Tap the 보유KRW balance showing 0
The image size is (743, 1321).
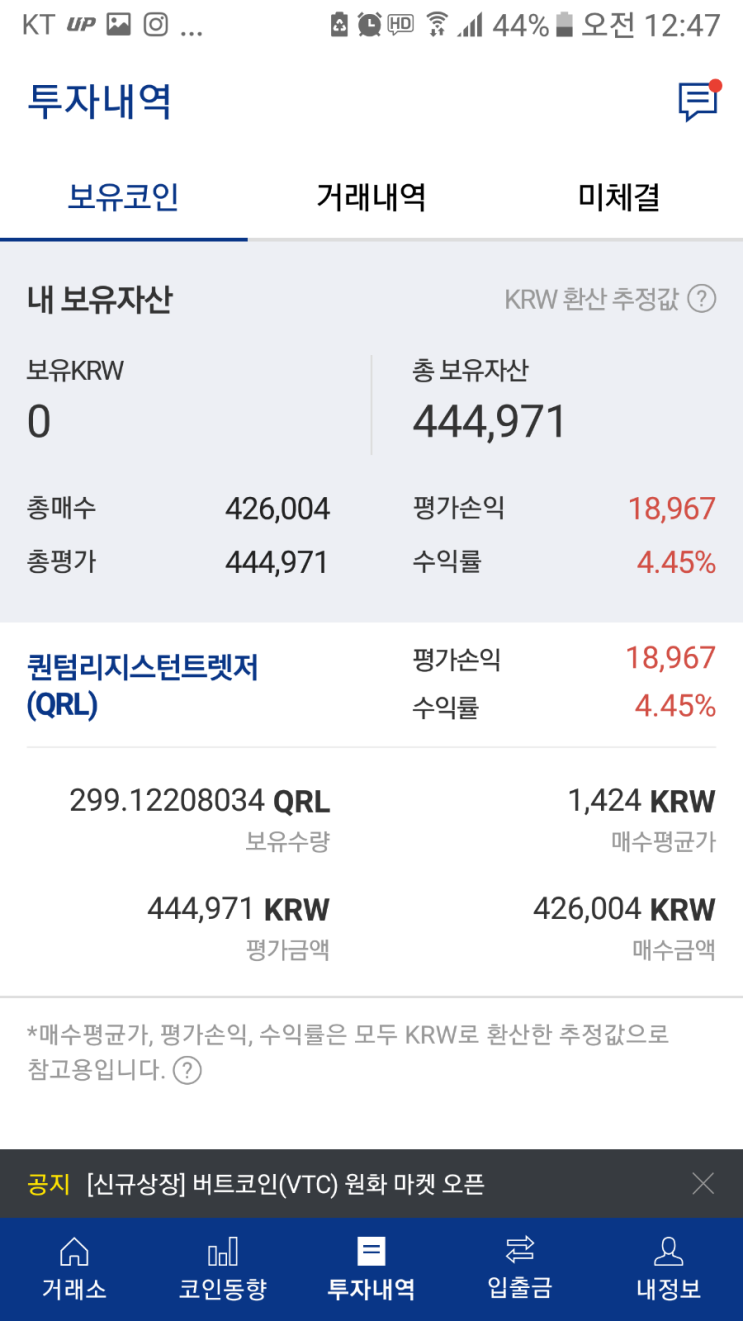pos(38,421)
